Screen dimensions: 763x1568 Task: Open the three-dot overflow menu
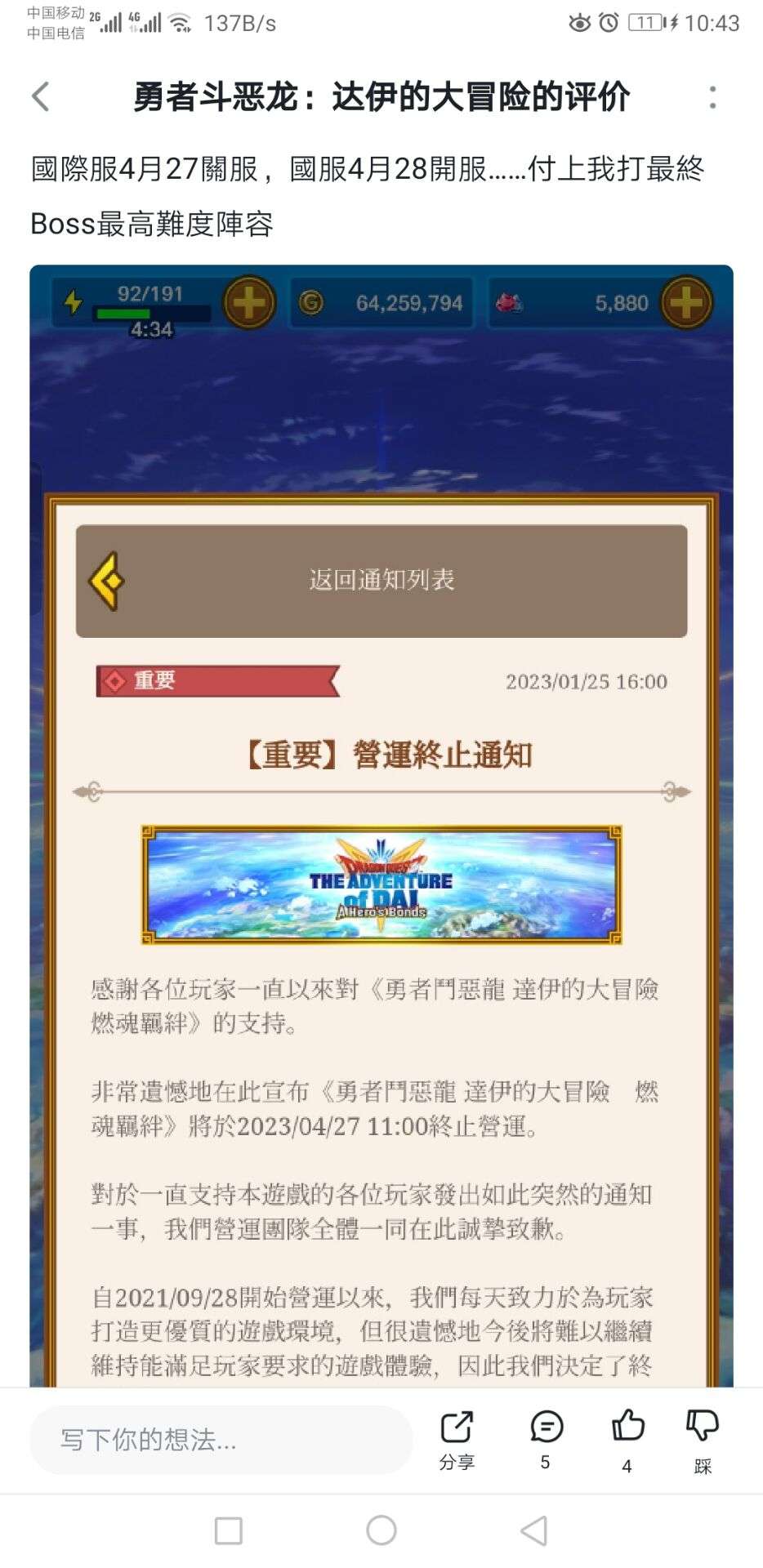712,97
